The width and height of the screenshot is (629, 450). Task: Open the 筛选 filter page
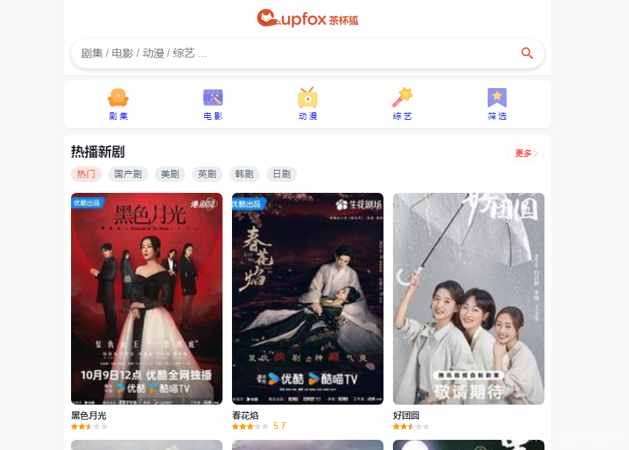coord(497,103)
